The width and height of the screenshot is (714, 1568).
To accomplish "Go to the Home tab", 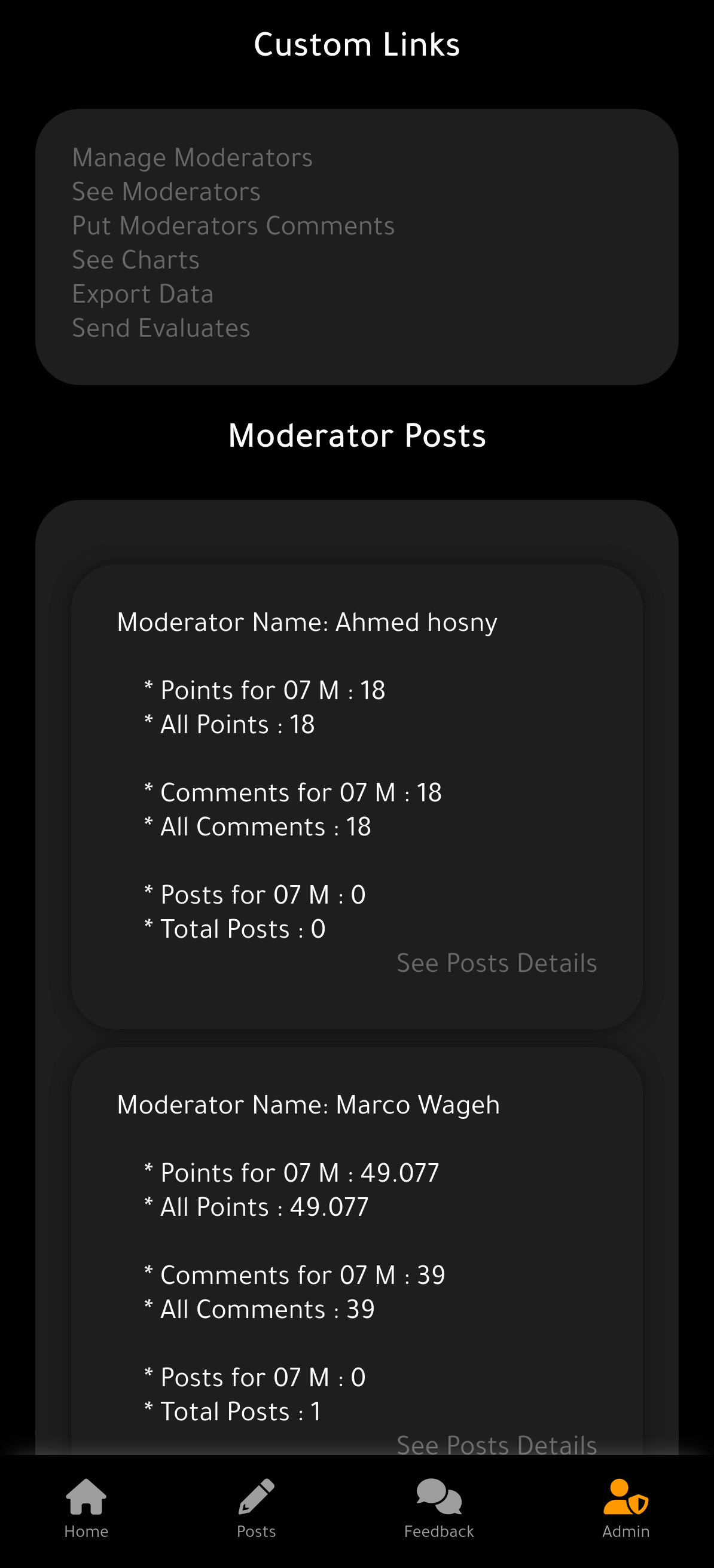I will click(x=87, y=1508).
